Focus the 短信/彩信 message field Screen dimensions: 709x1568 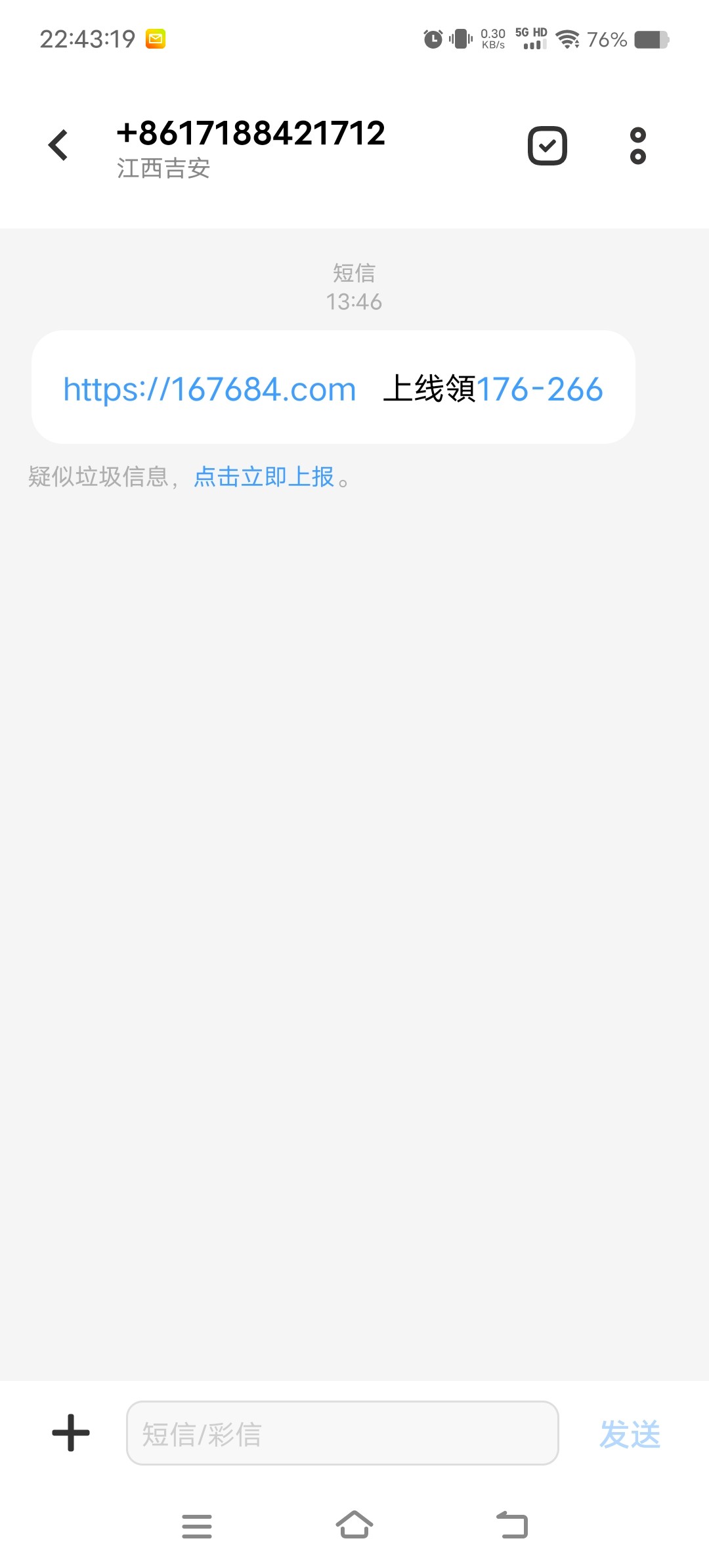click(342, 1433)
